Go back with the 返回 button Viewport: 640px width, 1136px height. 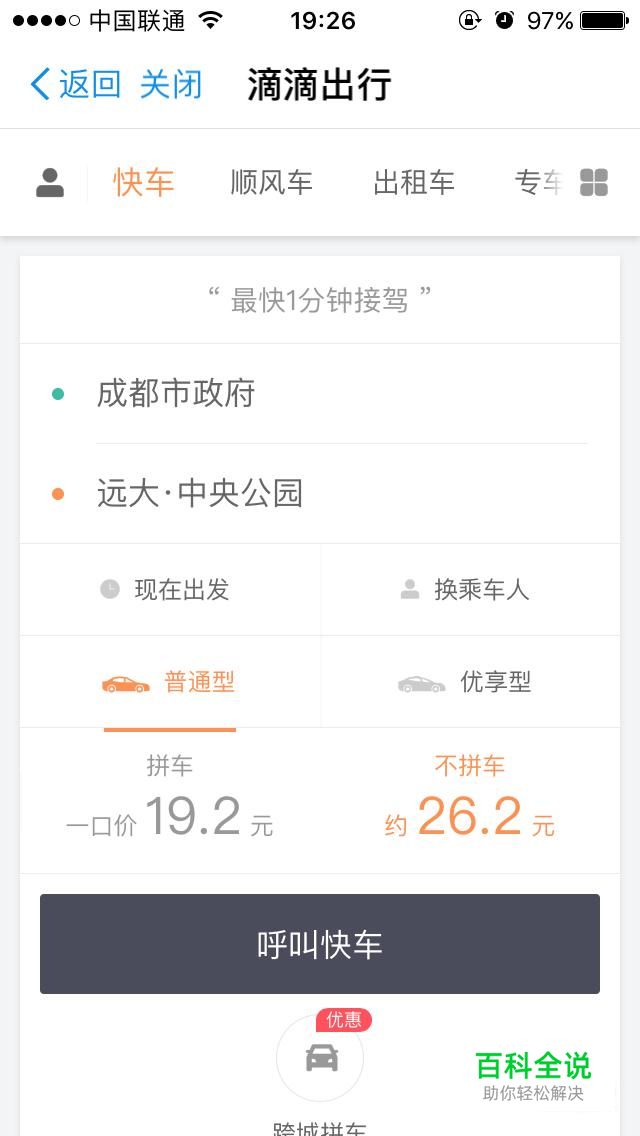coord(75,84)
